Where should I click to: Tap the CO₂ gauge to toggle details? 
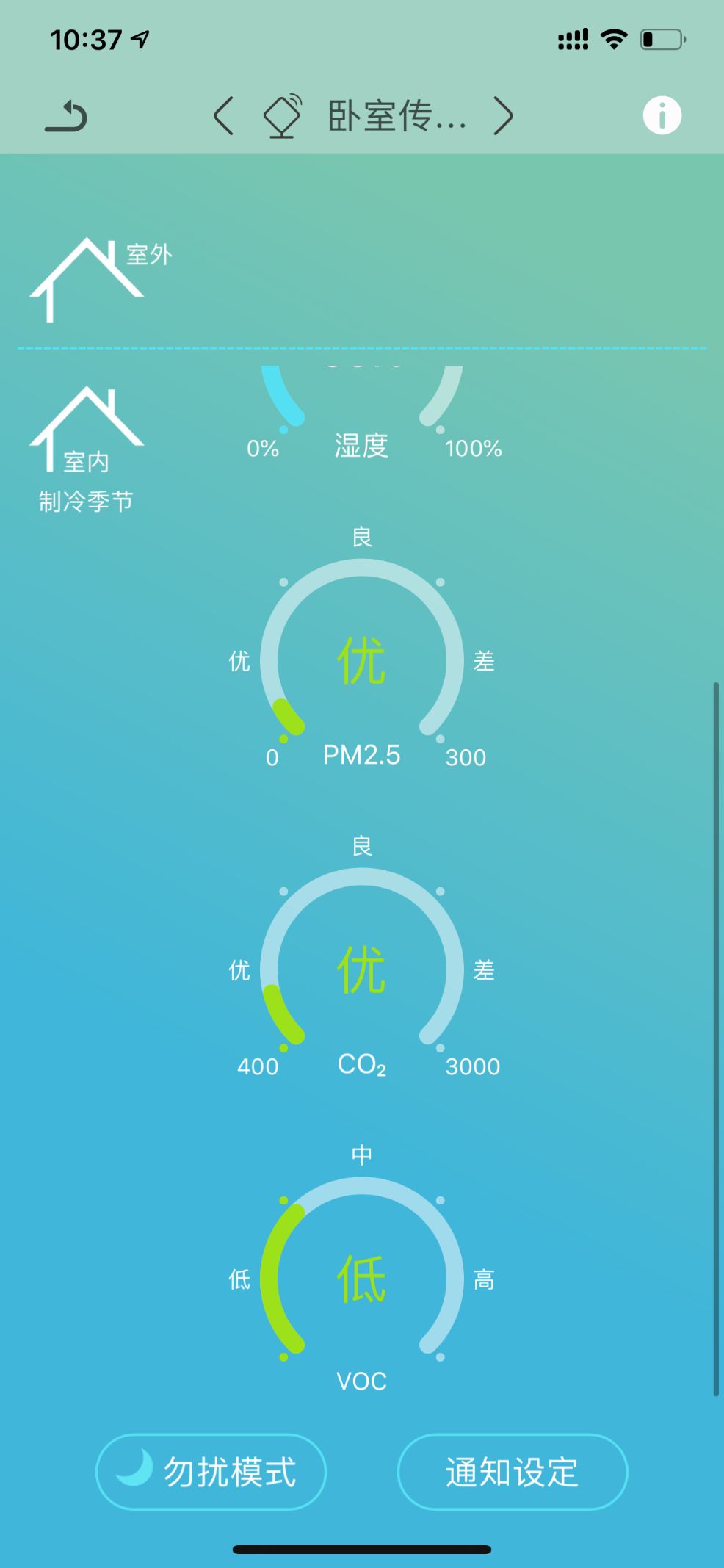pyautogui.click(x=361, y=968)
